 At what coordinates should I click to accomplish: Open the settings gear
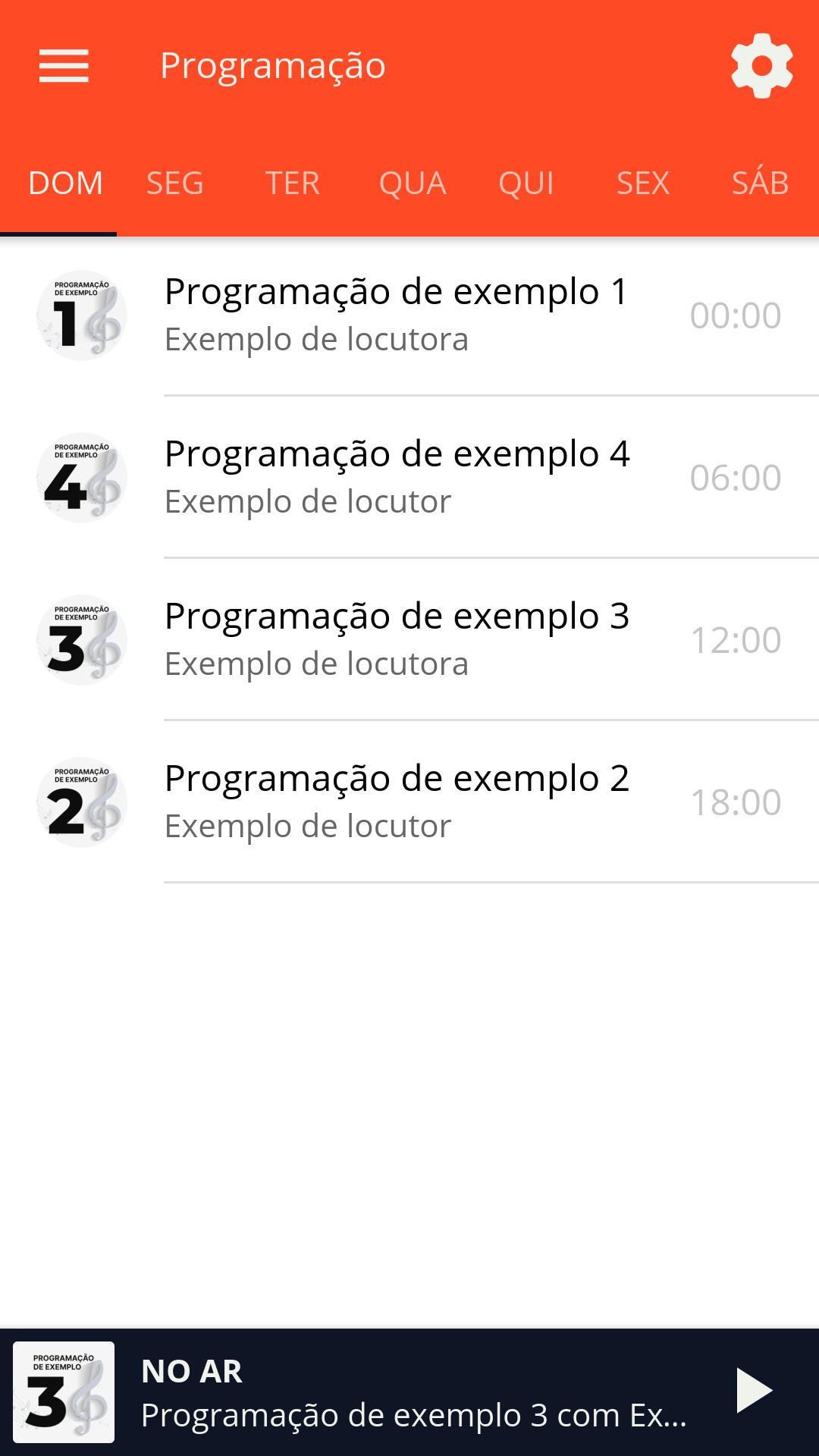pyautogui.click(x=761, y=66)
